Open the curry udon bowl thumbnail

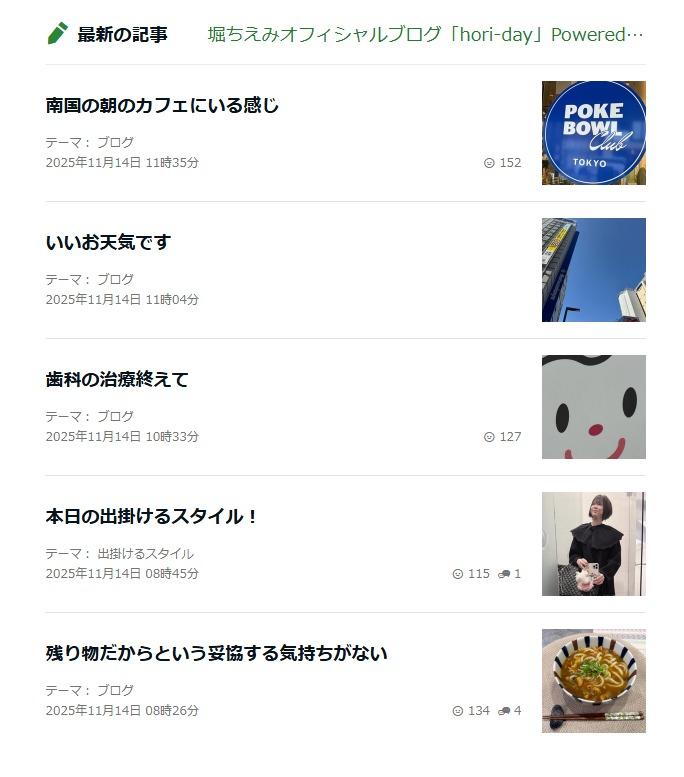pos(593,681)
